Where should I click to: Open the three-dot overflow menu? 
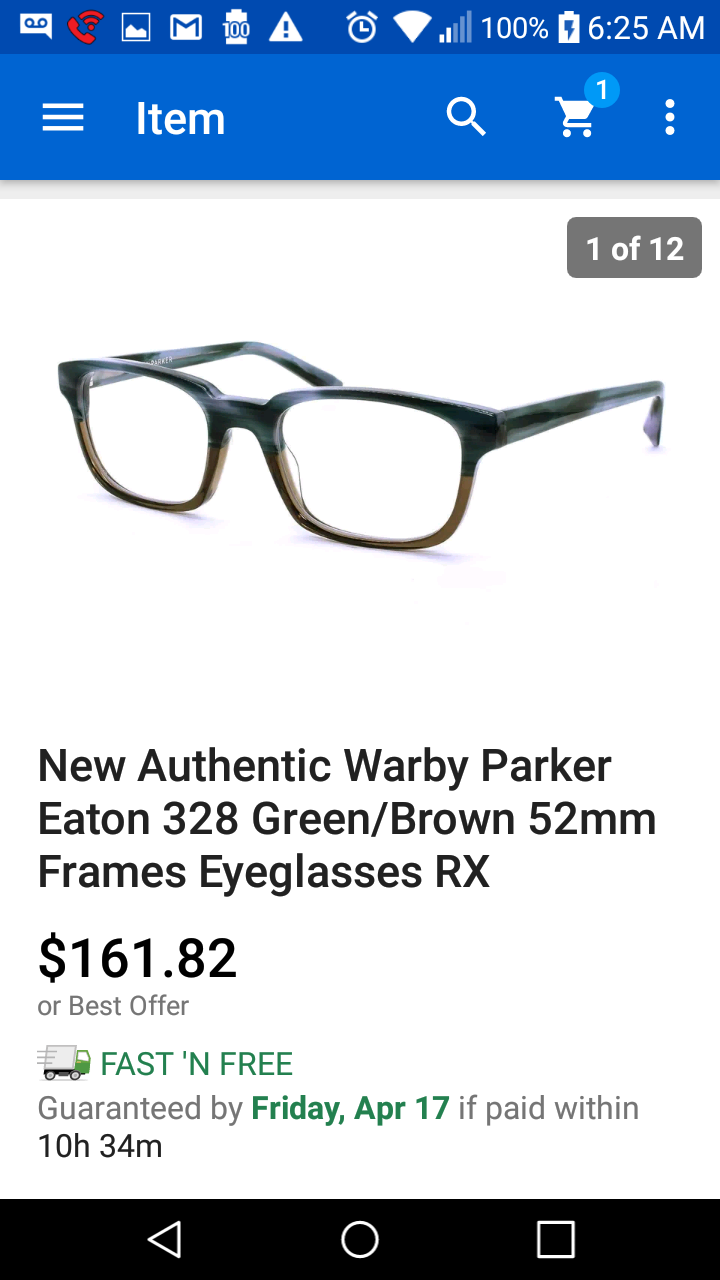click(670, 118)
